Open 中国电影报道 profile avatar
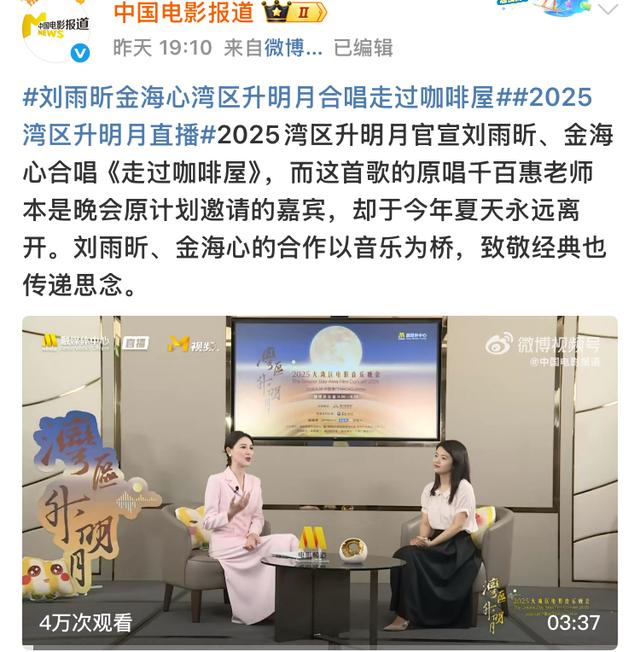The width and height of the screenshot is (640, 652). [55, 30]
